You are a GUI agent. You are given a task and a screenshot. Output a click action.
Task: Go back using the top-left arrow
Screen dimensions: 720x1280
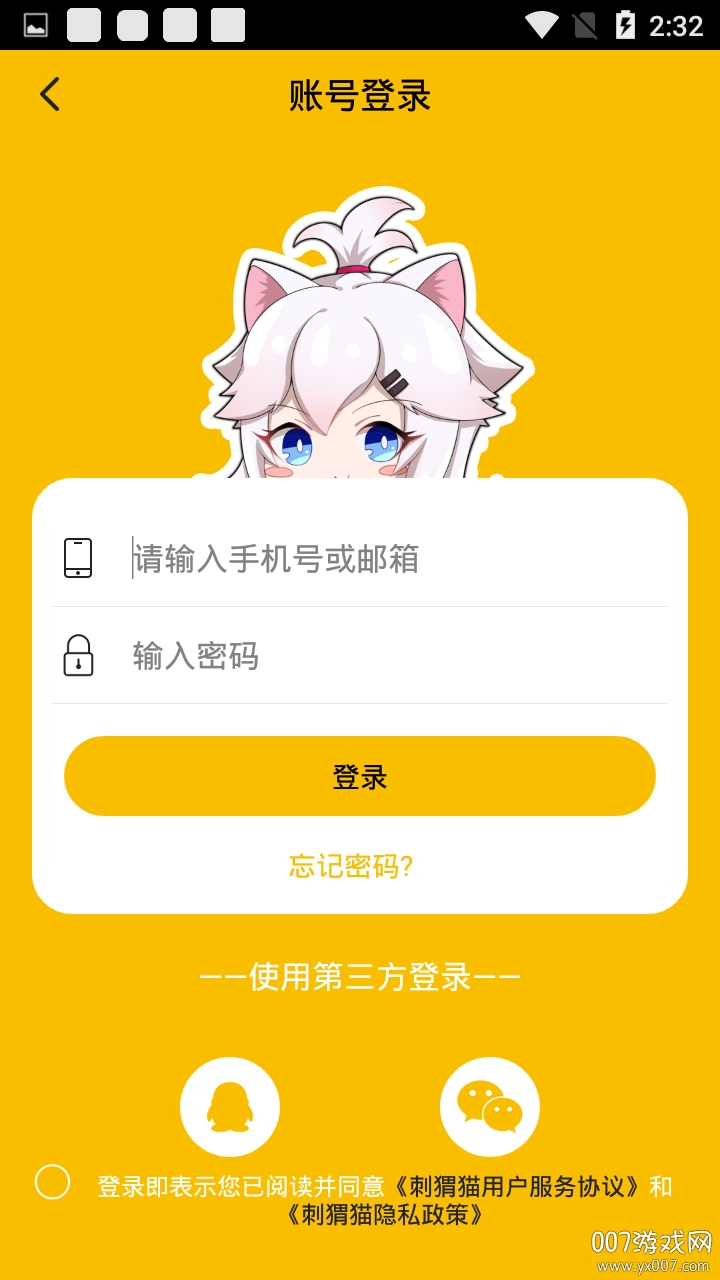point(50,95)
